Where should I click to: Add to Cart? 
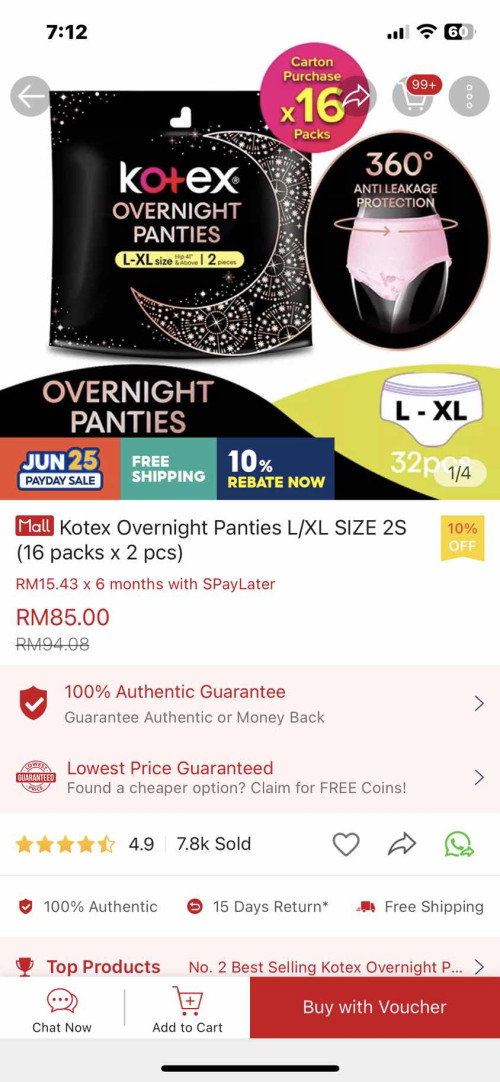[x=188, y=1011]
